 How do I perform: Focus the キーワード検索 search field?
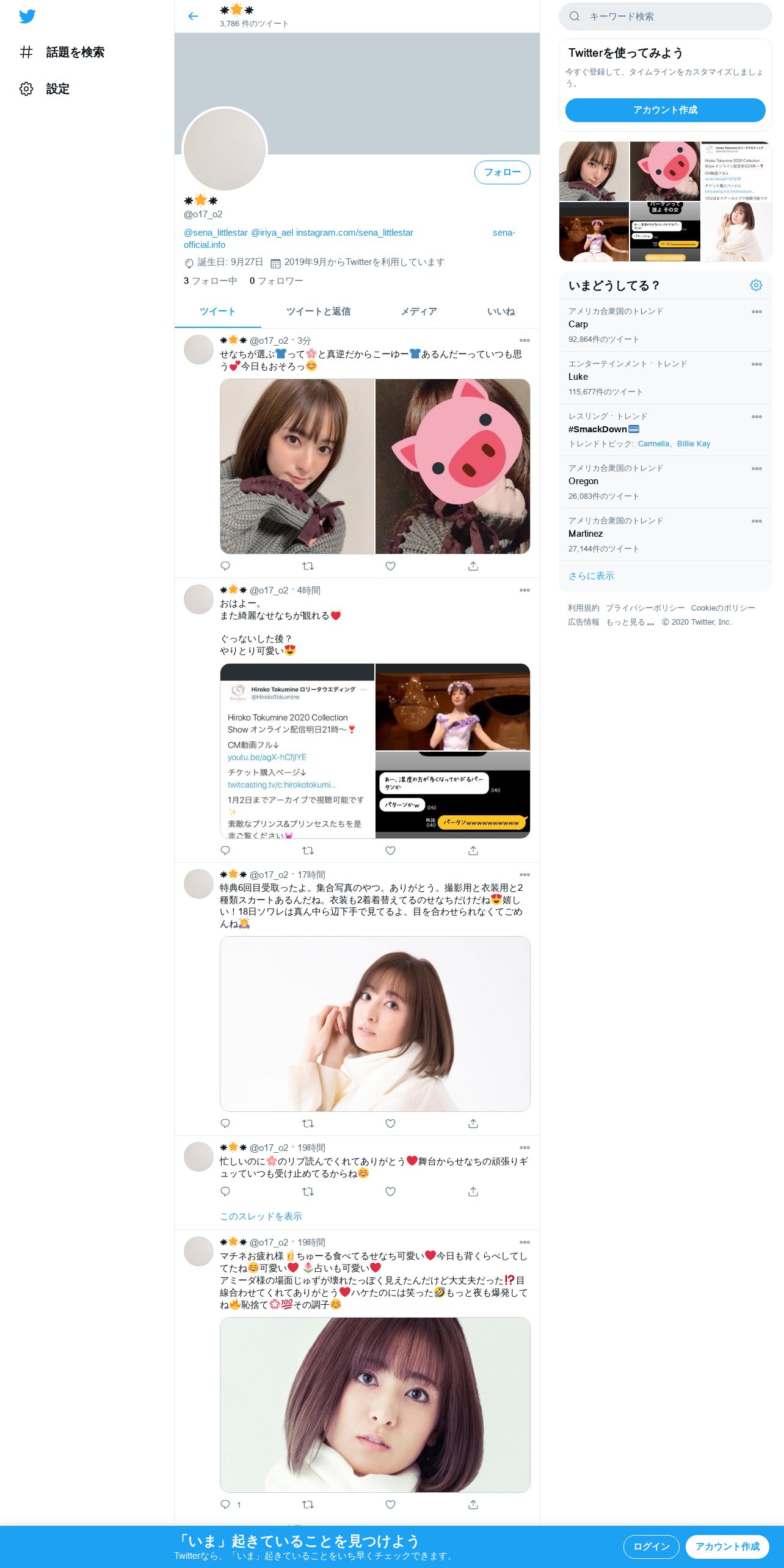[672, 16]
